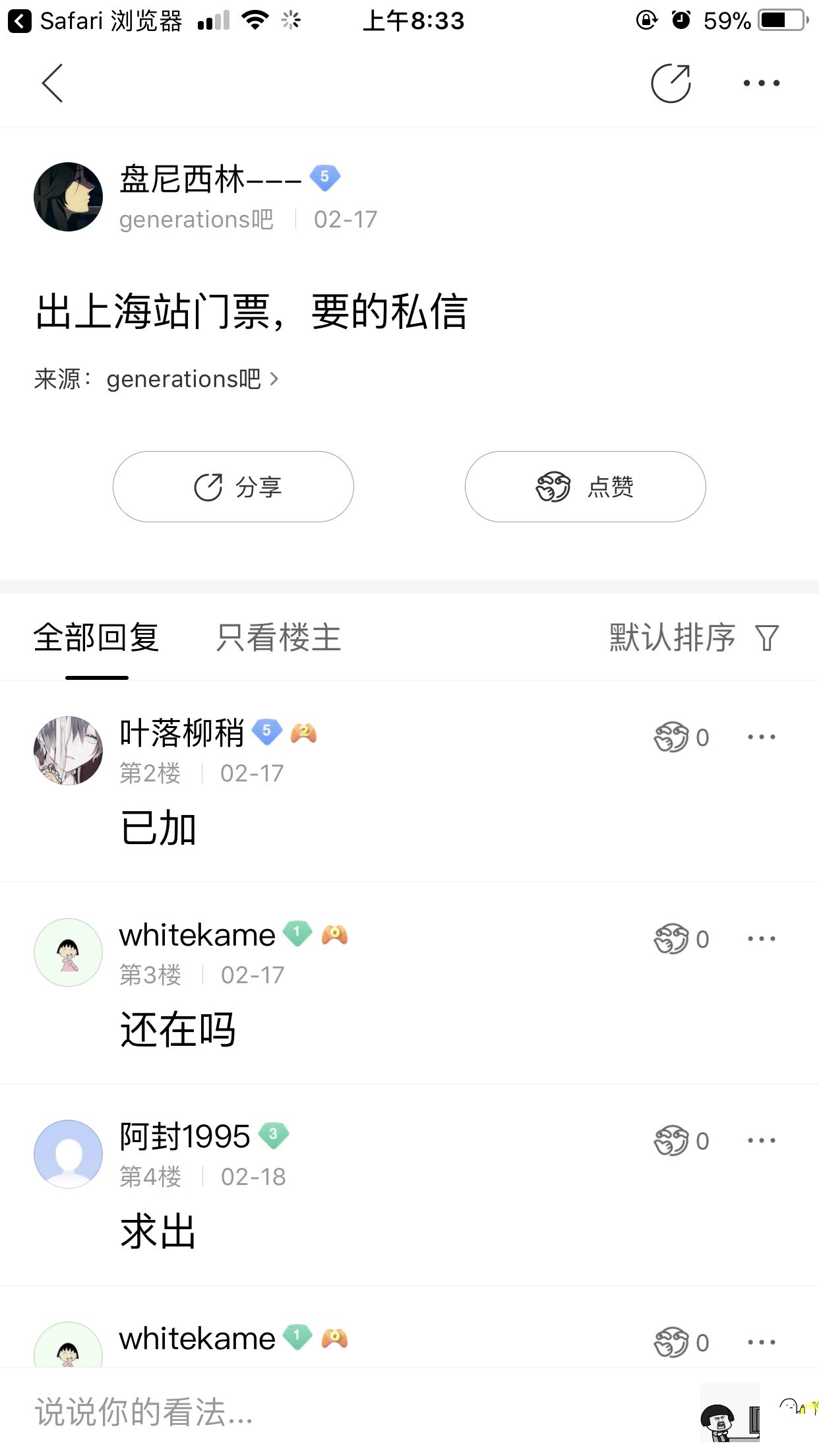This screenshot has height=1456, width=819.
Task: Go back using the top-left arrow
Action: (x=52, y=83)
